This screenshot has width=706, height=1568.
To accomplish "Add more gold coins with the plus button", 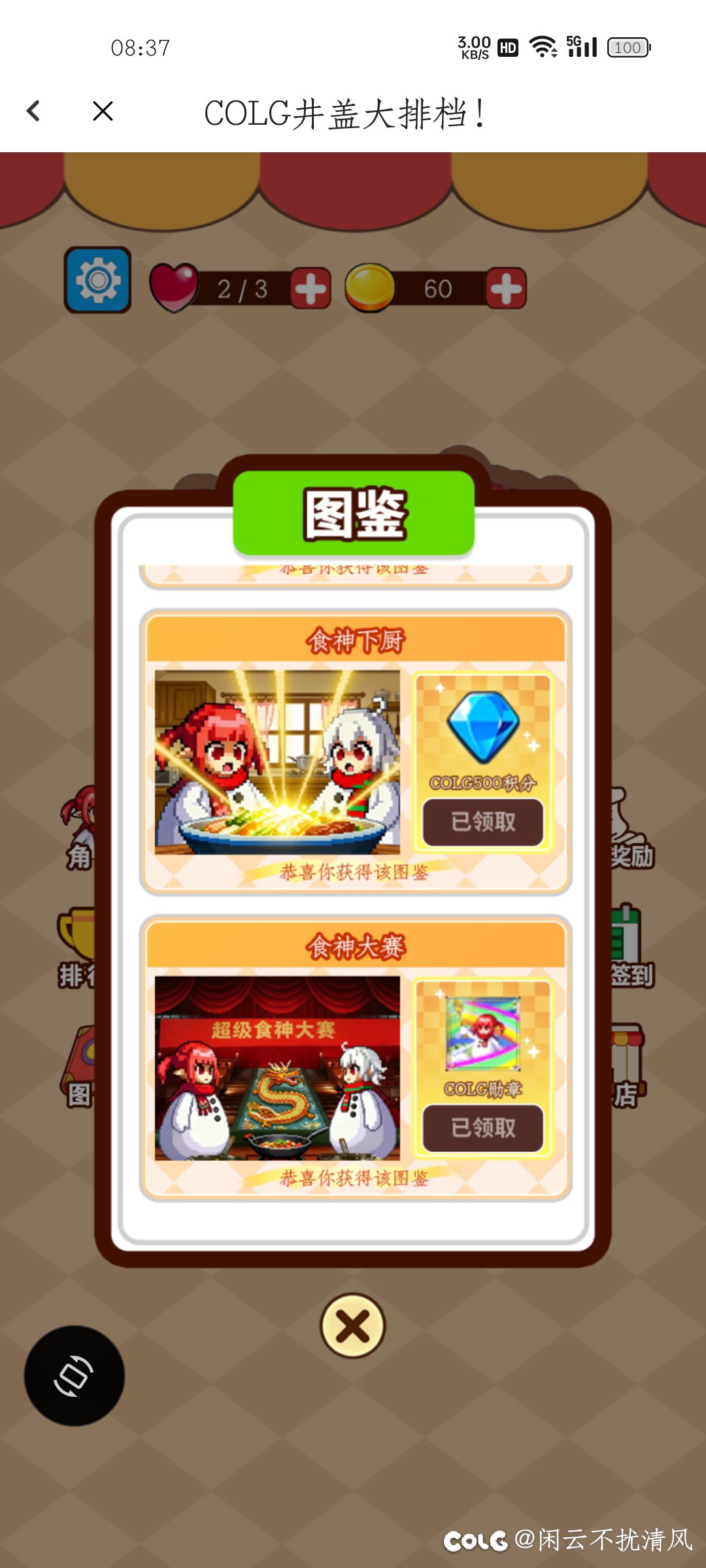I will [x=505, y=288].
